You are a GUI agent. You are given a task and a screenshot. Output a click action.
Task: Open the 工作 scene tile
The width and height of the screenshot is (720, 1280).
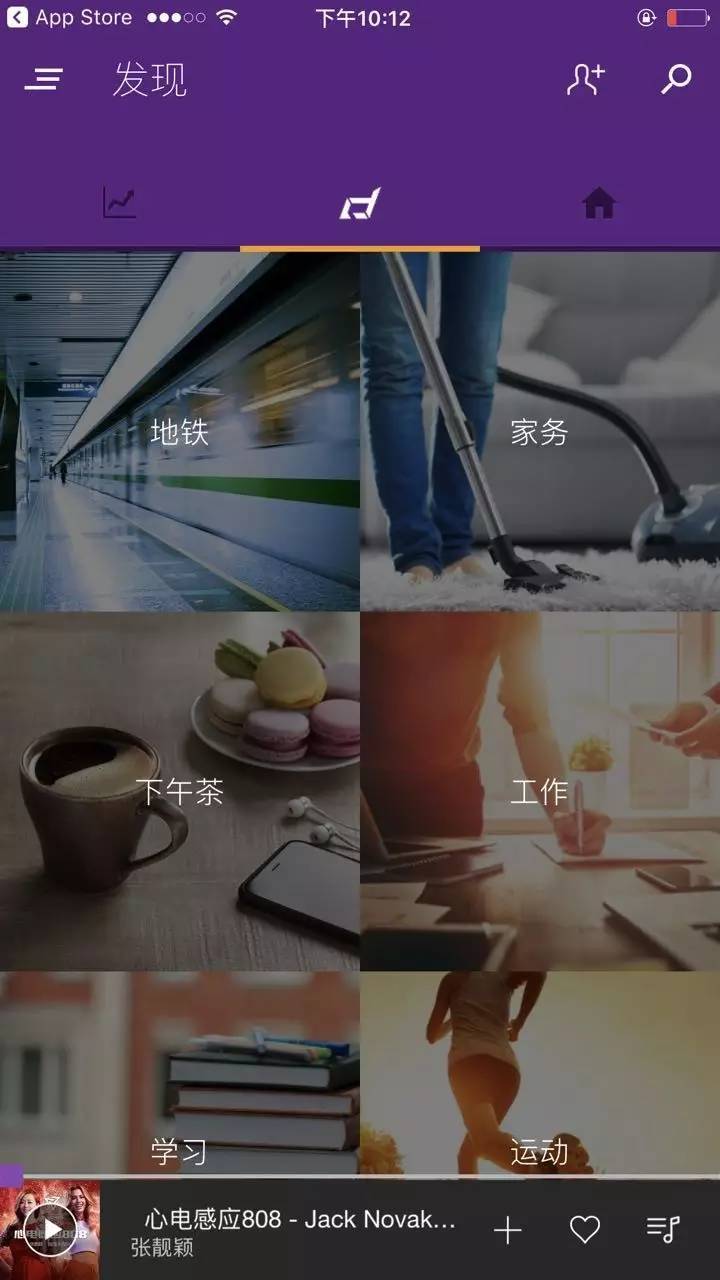click(x=540, y=792)
